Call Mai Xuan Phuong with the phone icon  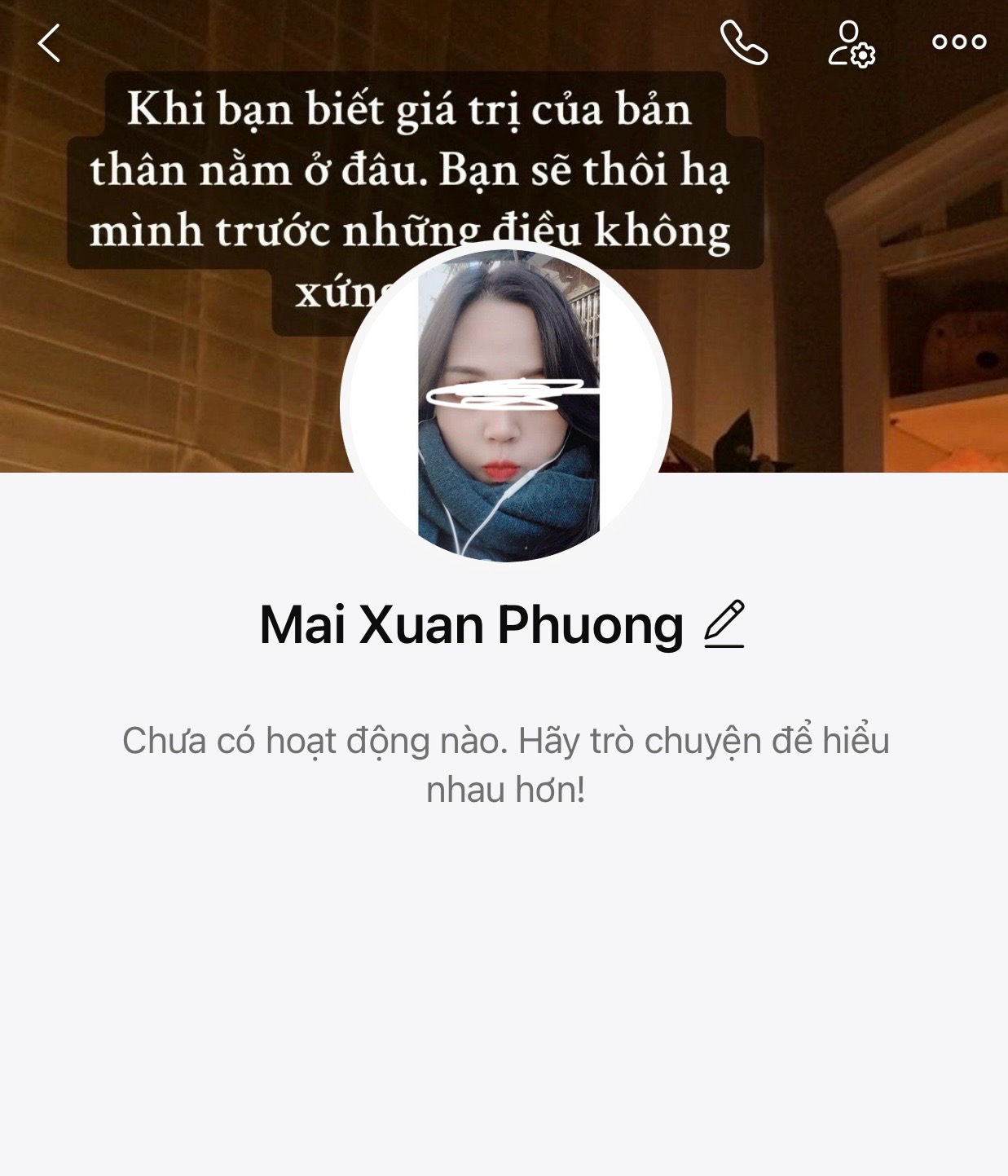(743, 42)
